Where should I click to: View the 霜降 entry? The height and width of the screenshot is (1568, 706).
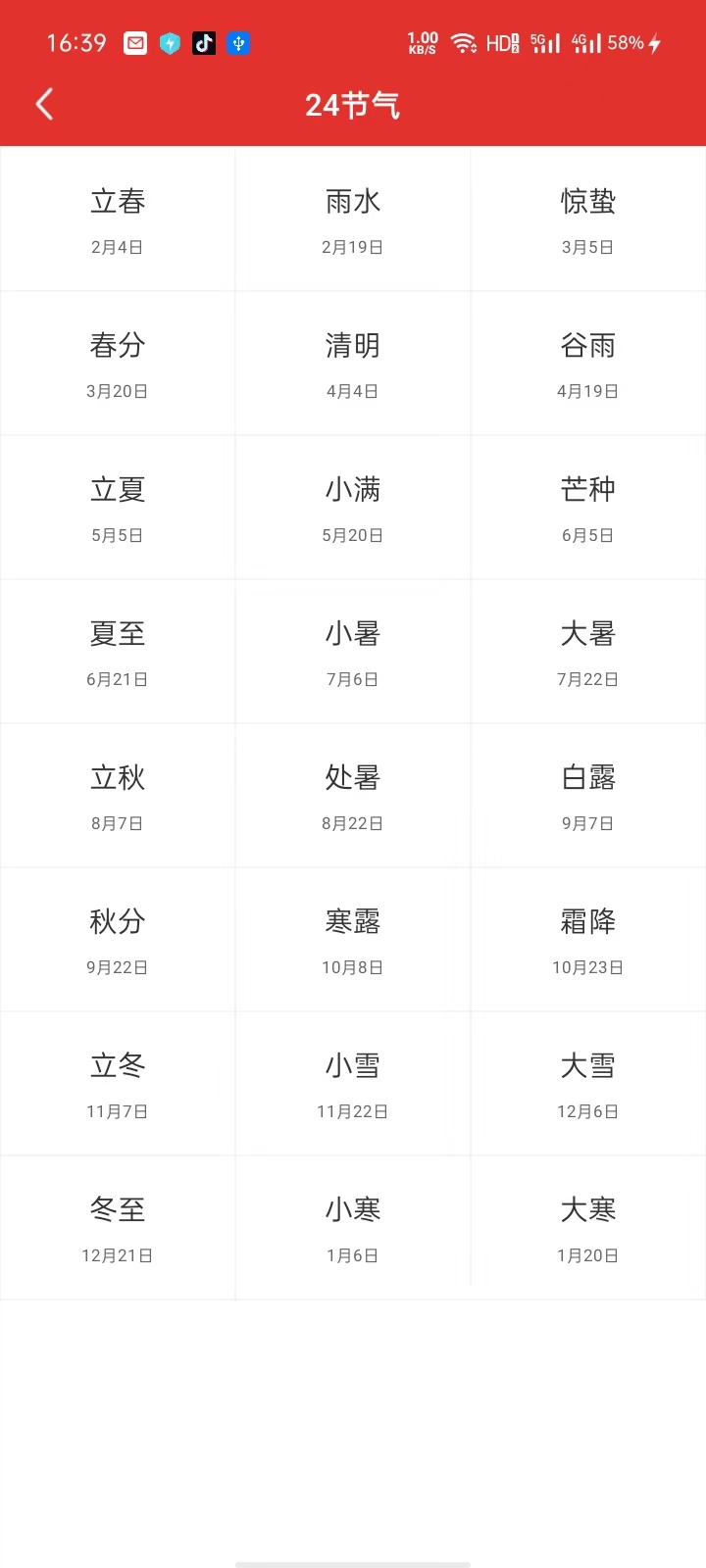[x=588, y=940]
